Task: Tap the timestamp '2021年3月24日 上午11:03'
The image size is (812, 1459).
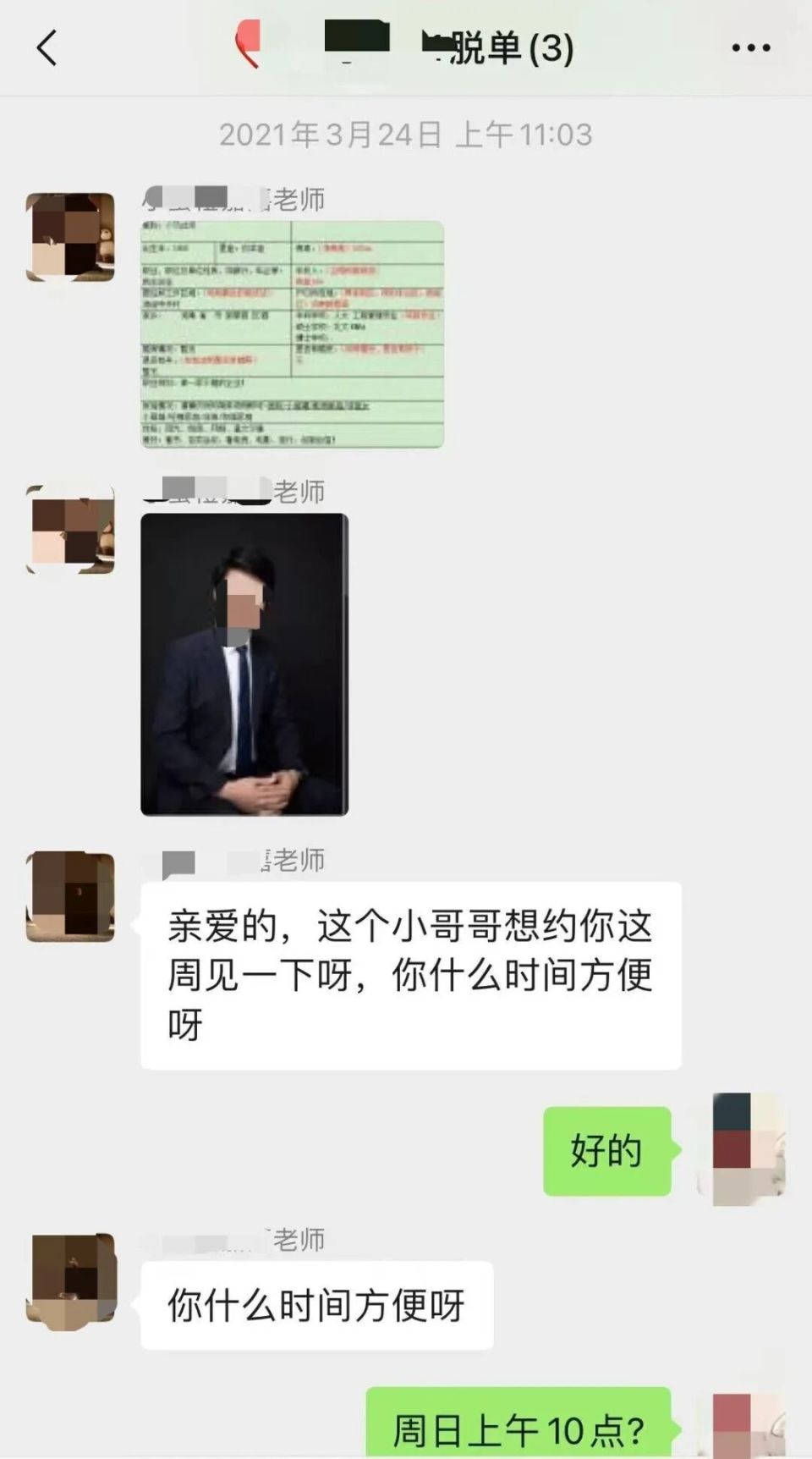Action: coord(406,134)
